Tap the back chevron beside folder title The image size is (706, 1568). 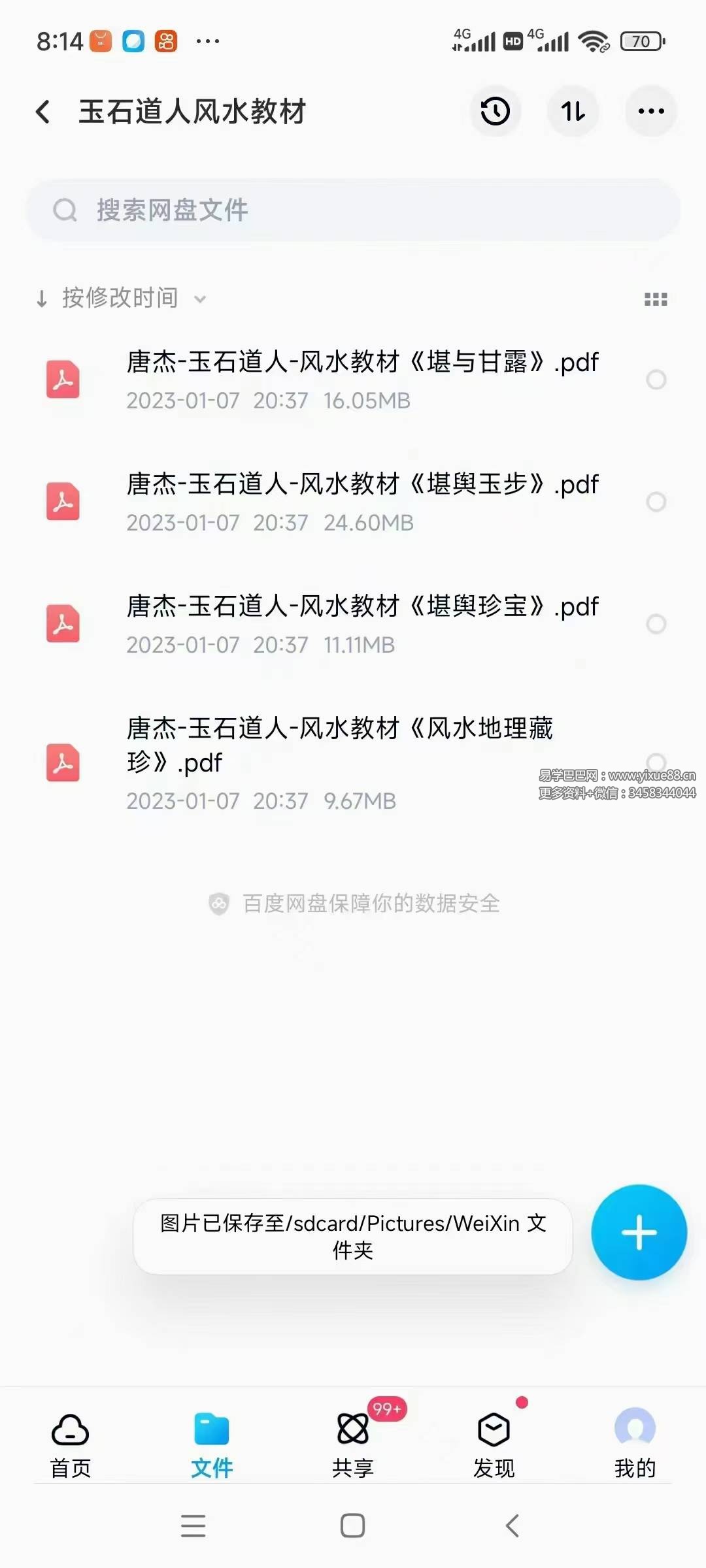click(x=43, y=112)
